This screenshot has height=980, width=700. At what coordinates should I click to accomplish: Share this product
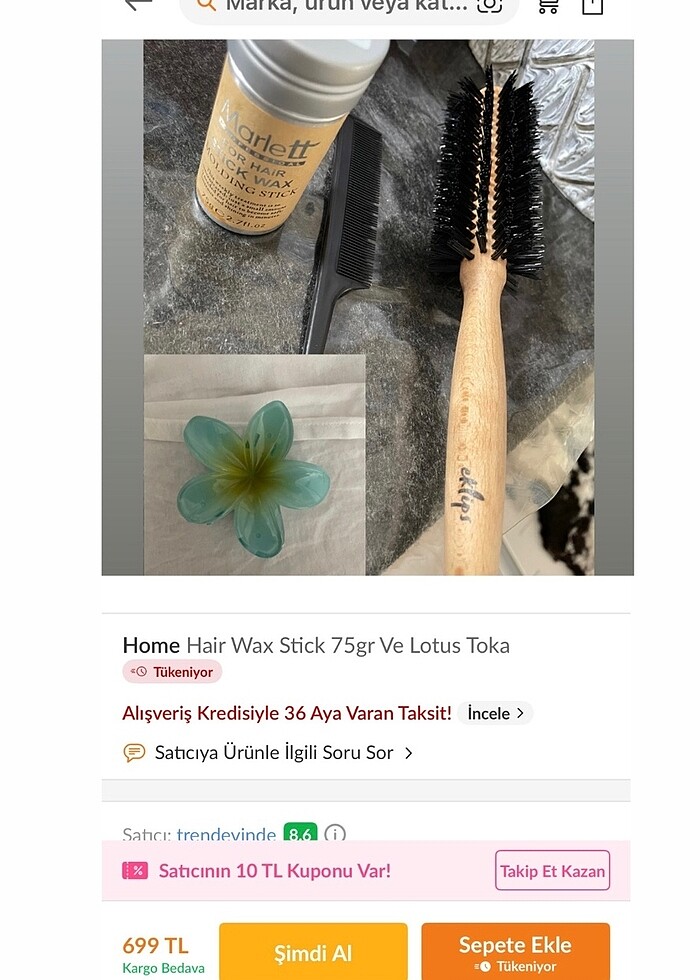click(592, 6)
